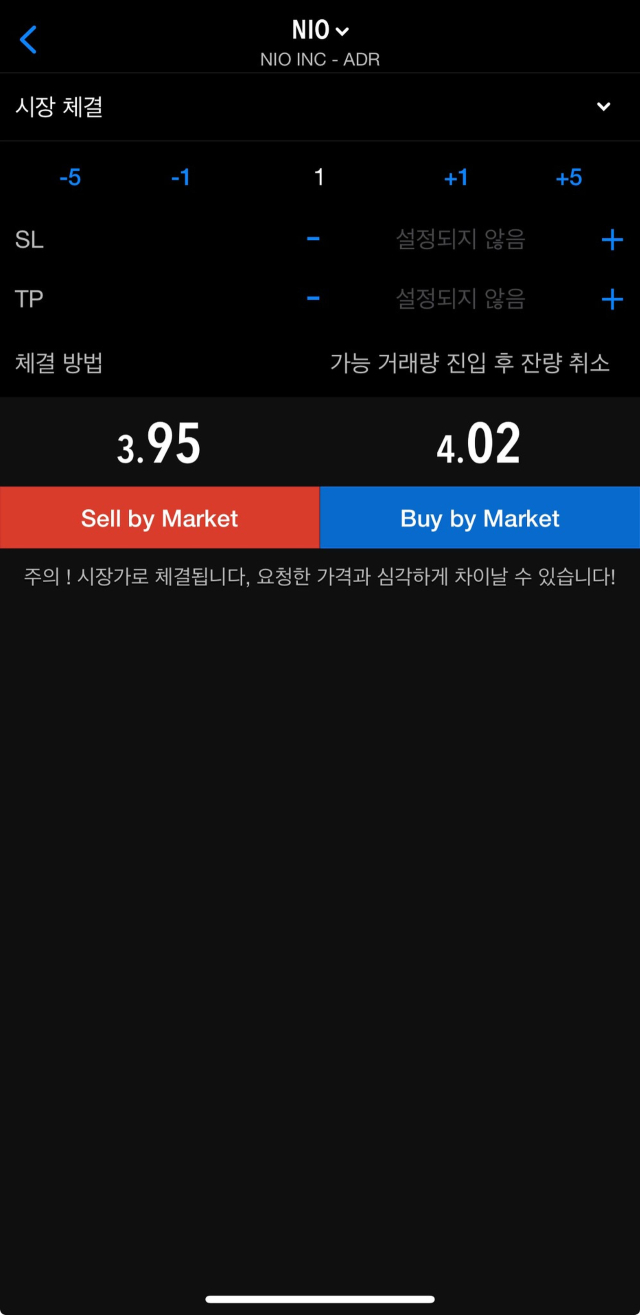Increase volume by 5
The width and height of the screenshot is (640, 1315).
pos(569,178)
